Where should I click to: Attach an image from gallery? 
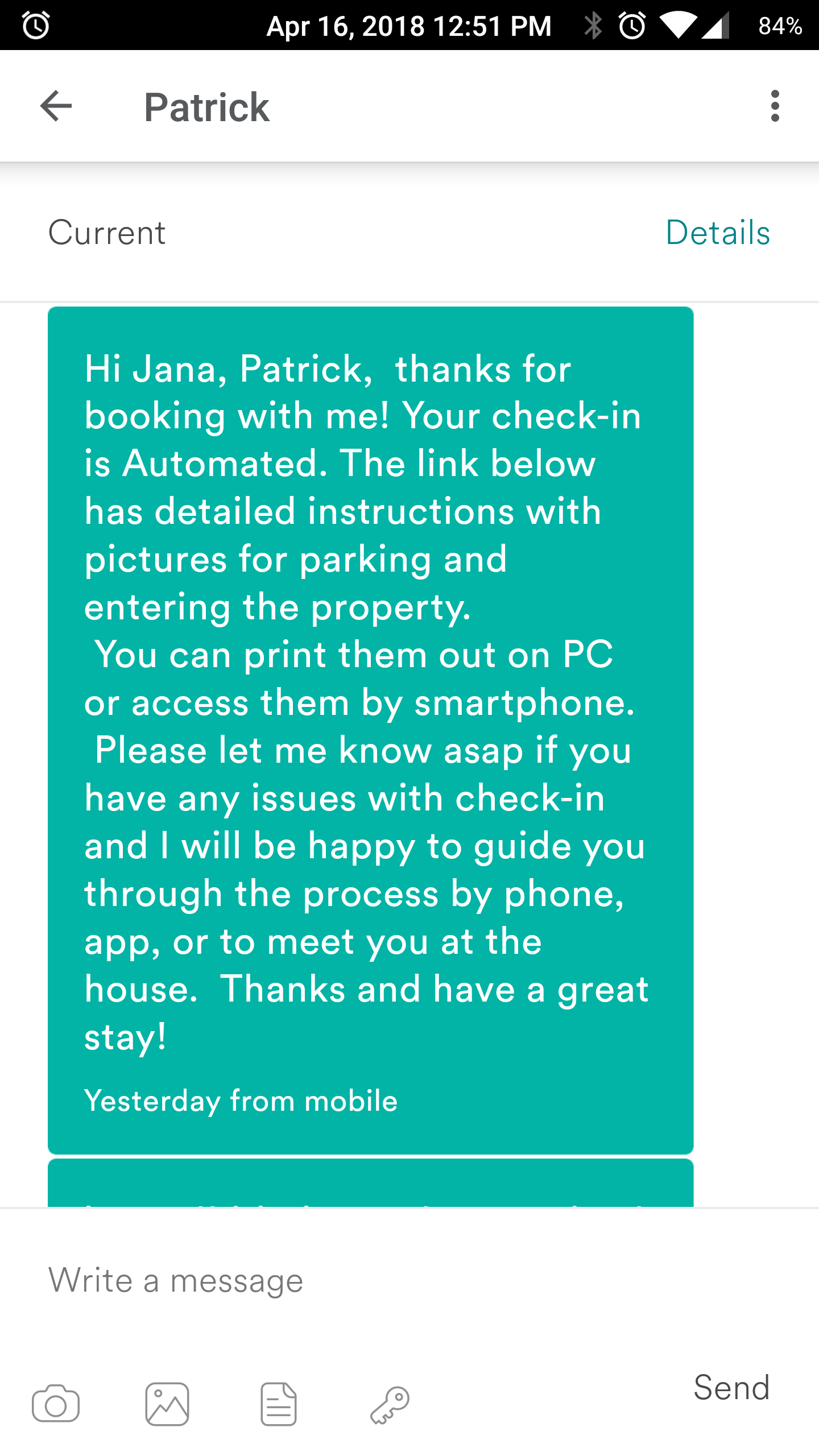tap(167, 1404)
